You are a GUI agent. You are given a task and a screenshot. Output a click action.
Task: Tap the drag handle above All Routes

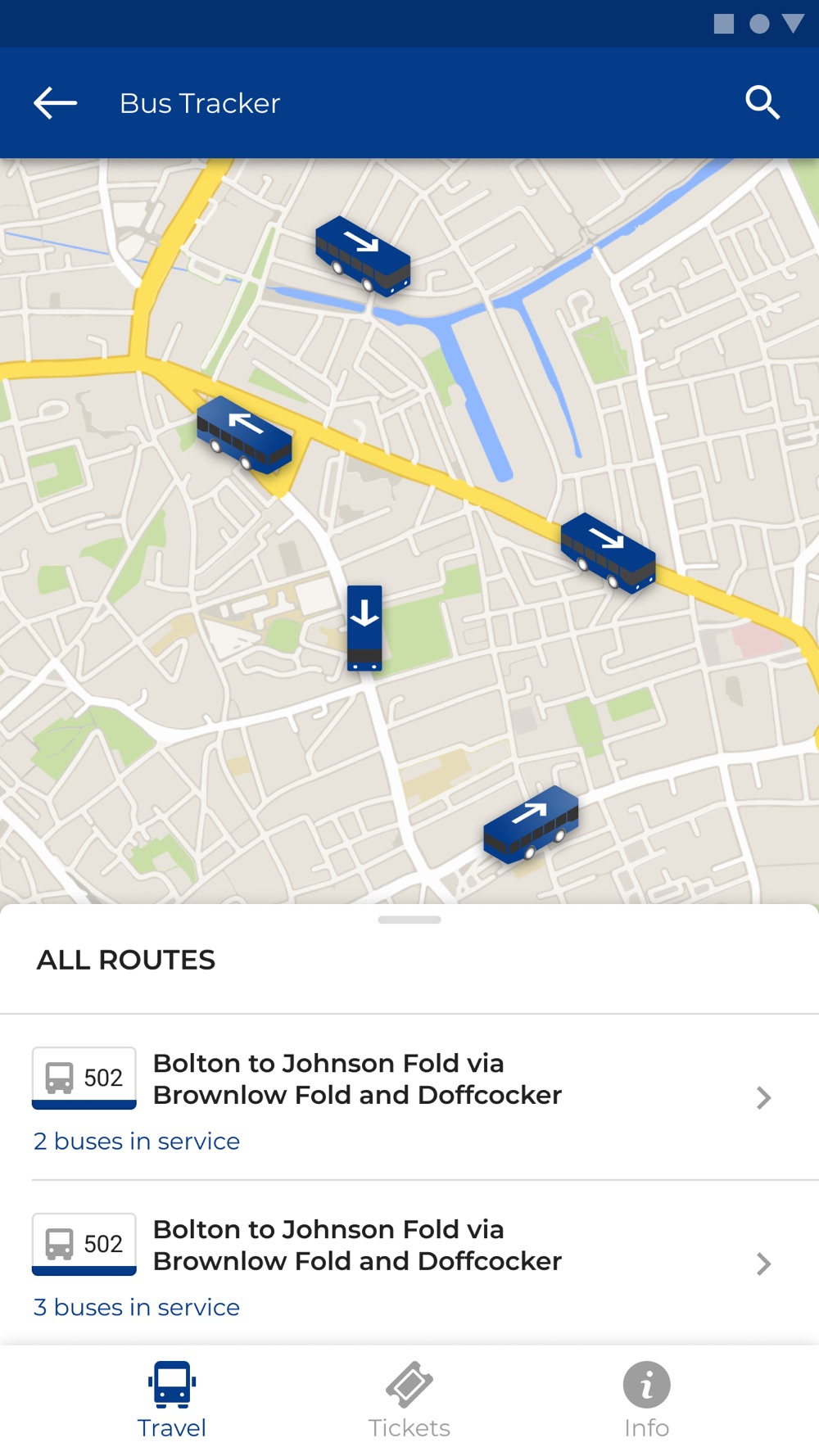click(409, 920)
